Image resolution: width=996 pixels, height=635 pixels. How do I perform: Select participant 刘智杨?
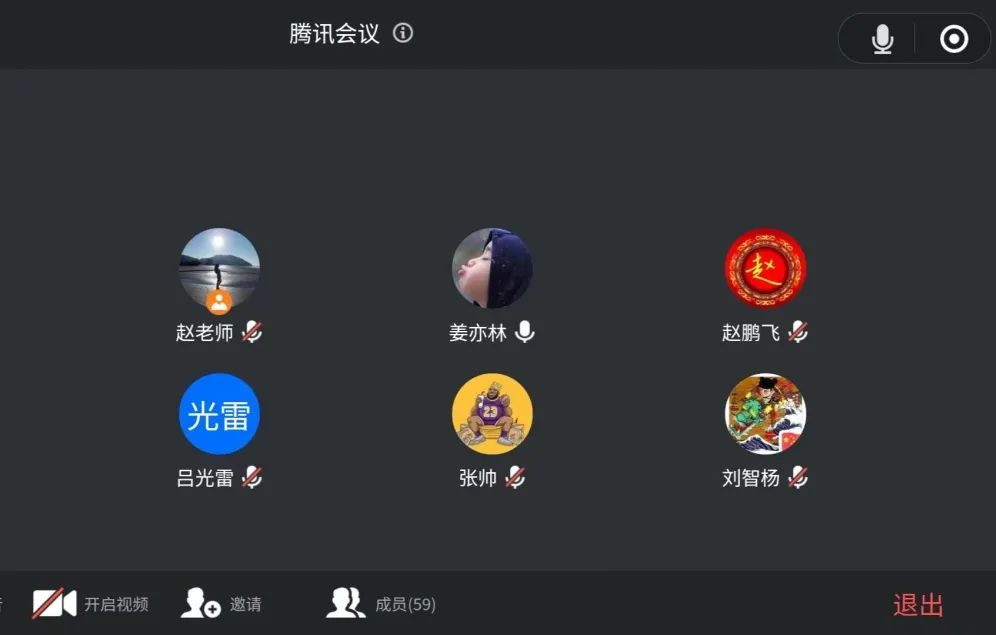pyautogui.click(x=765, y=414)
